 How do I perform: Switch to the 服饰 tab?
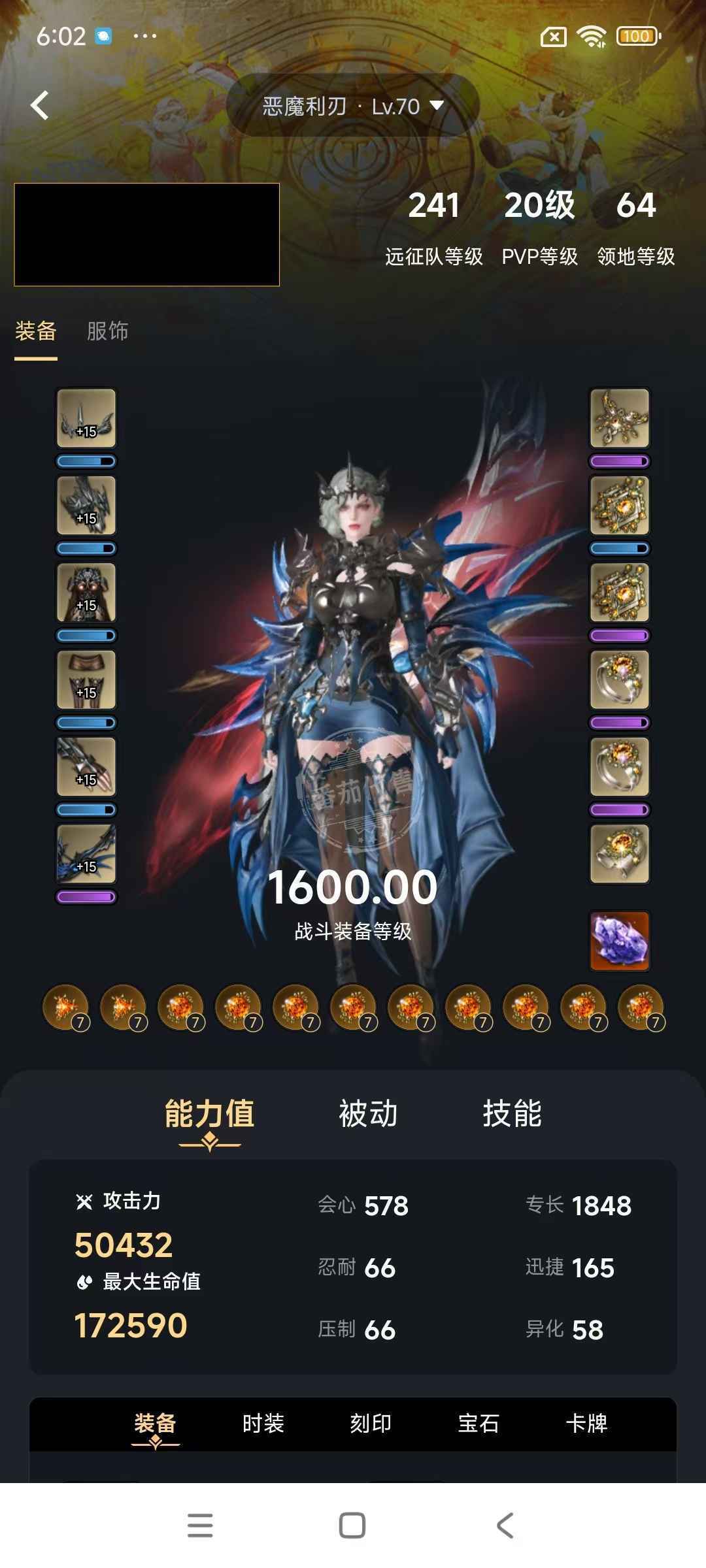[x=107, y=331]
